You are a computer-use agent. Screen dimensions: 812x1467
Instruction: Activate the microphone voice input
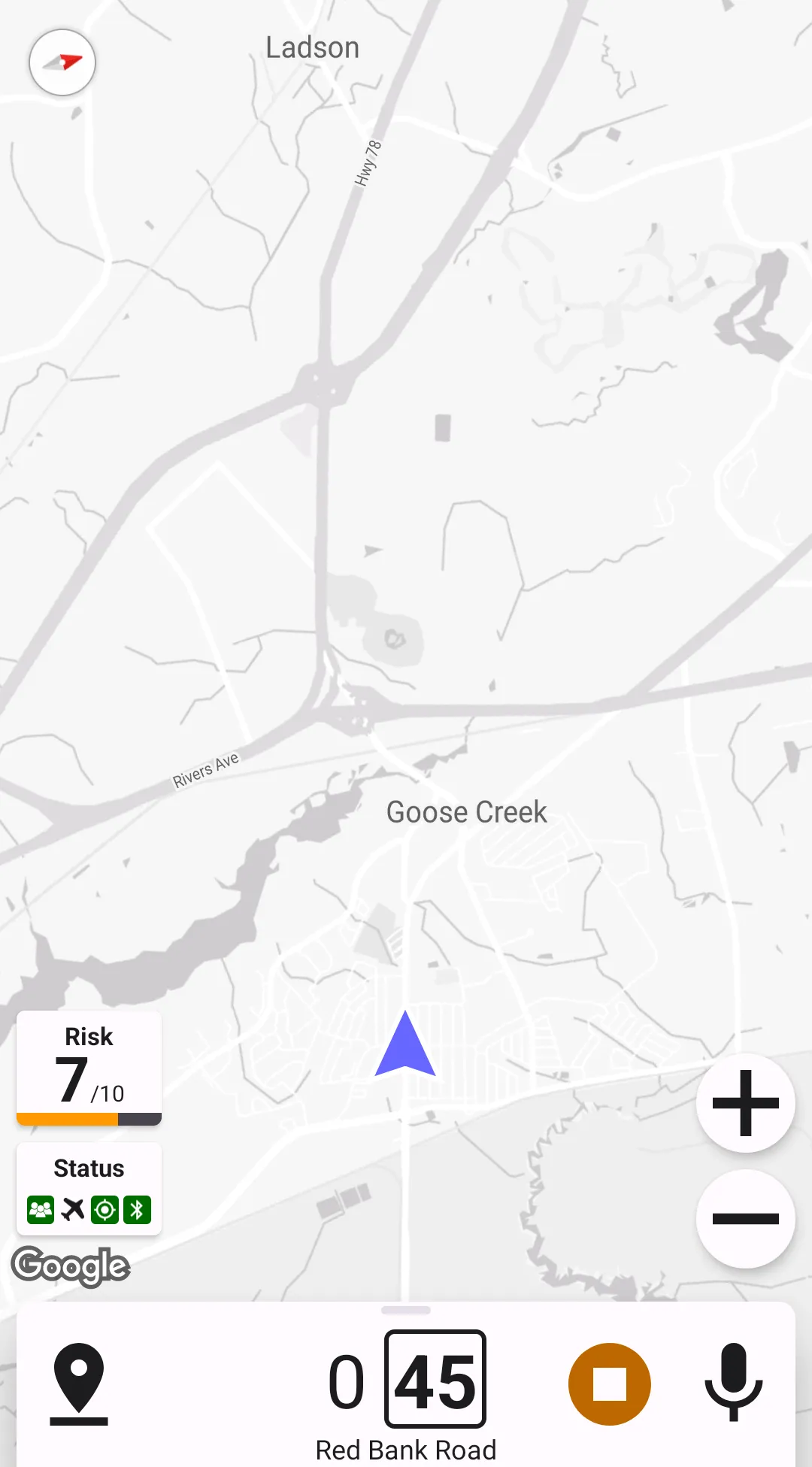tap(733, 1382)
